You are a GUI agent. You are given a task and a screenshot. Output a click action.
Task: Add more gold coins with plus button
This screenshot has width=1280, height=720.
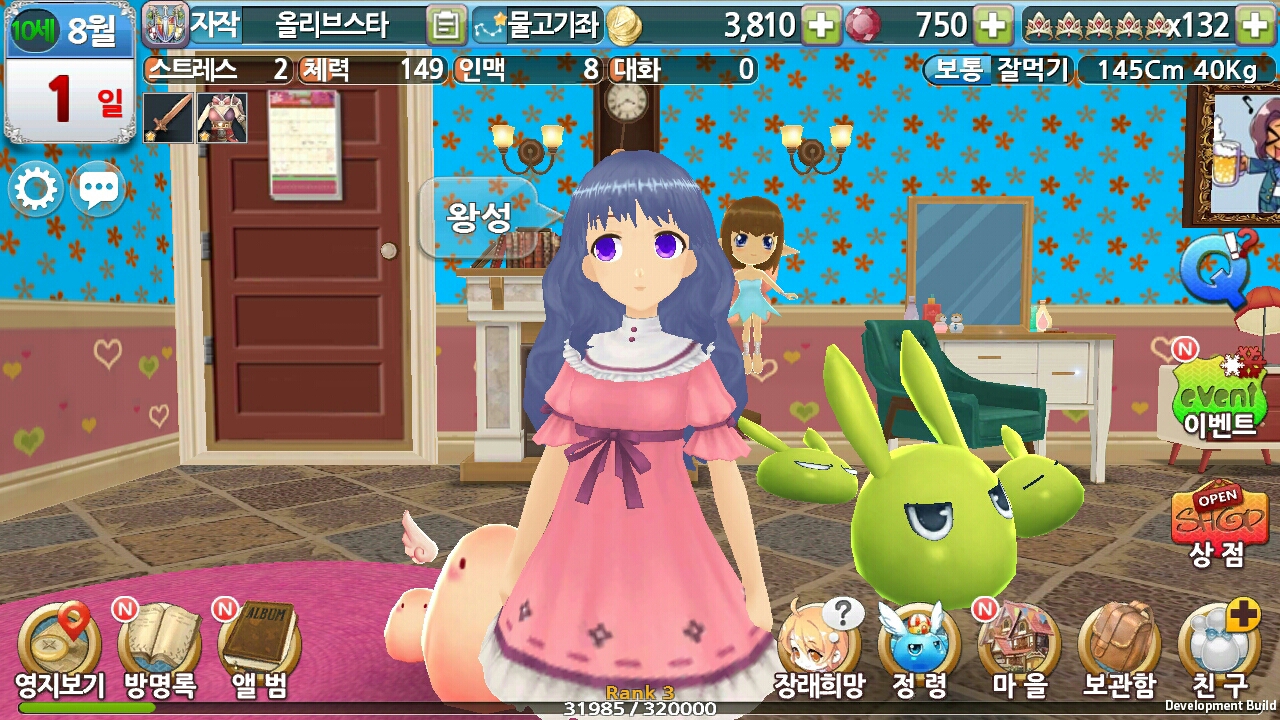pyautogui.click(x=821, y=25)
